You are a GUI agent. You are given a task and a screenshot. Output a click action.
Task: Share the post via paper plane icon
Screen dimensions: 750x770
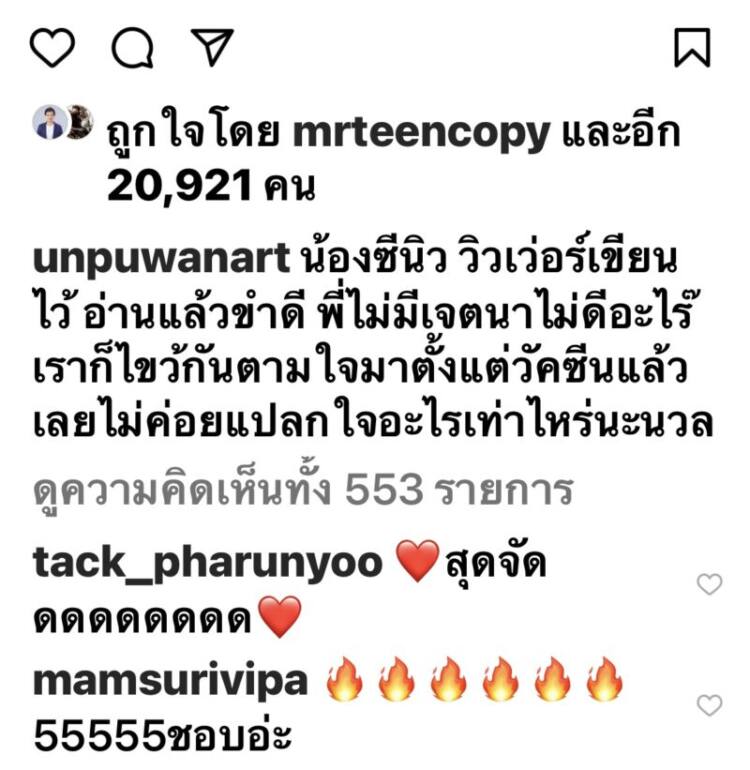[x=212, y=47]
